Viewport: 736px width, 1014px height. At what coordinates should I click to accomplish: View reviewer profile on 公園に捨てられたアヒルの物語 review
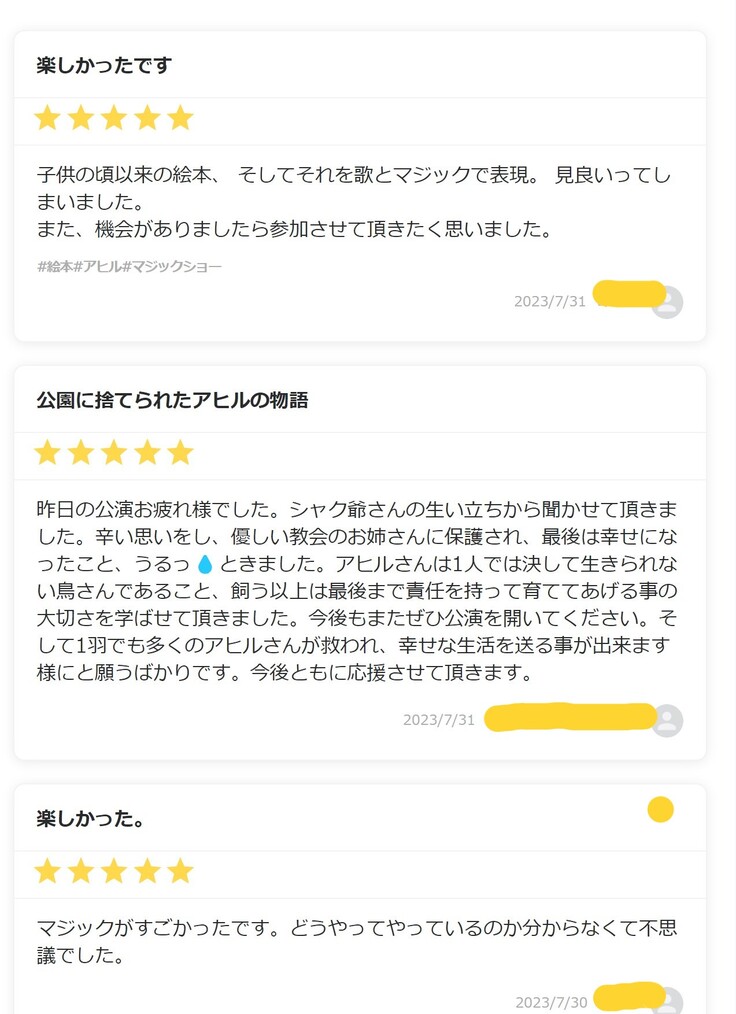[x=668, y=720]
